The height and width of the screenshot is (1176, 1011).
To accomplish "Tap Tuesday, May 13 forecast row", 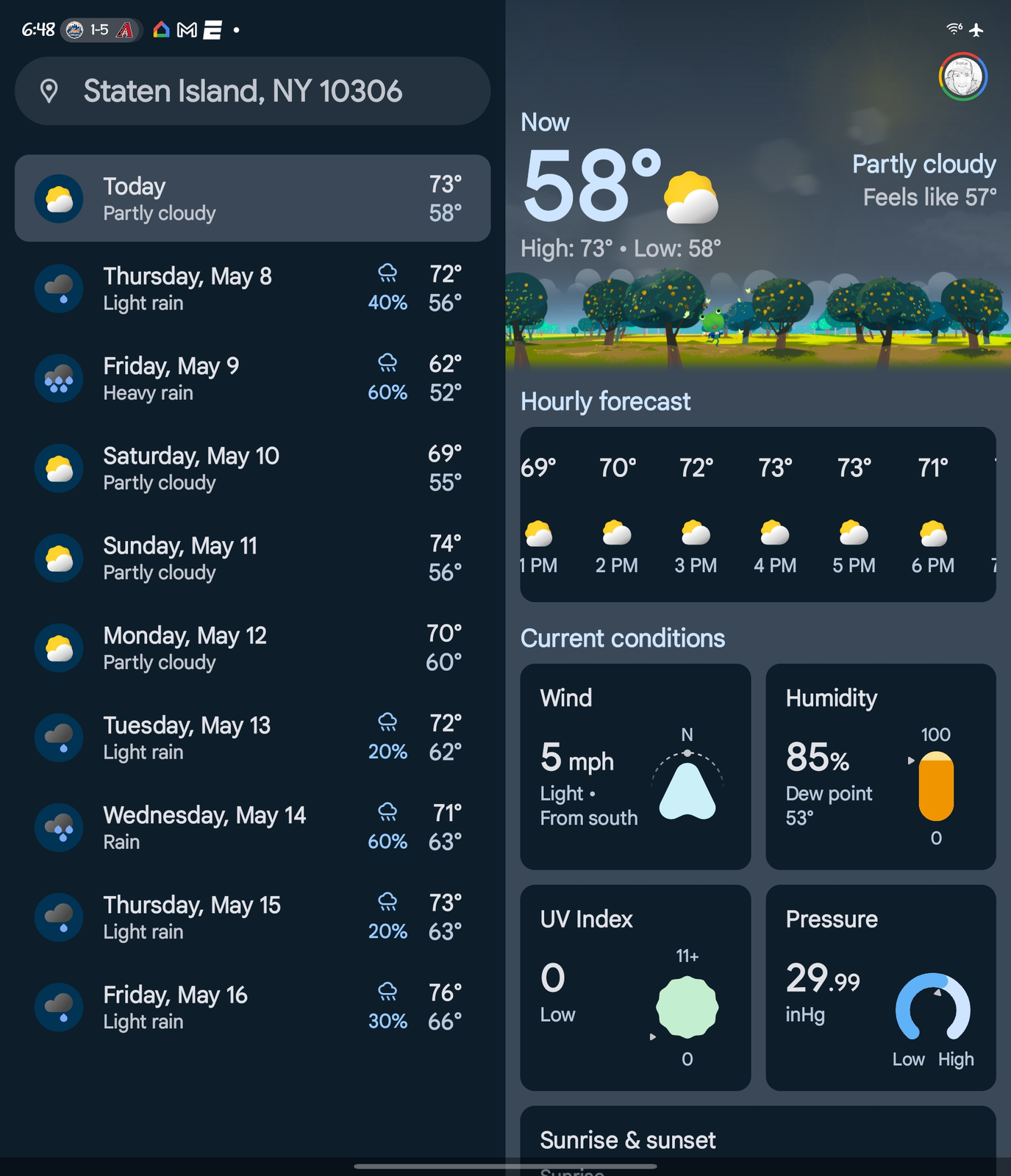I will [252, 738].
